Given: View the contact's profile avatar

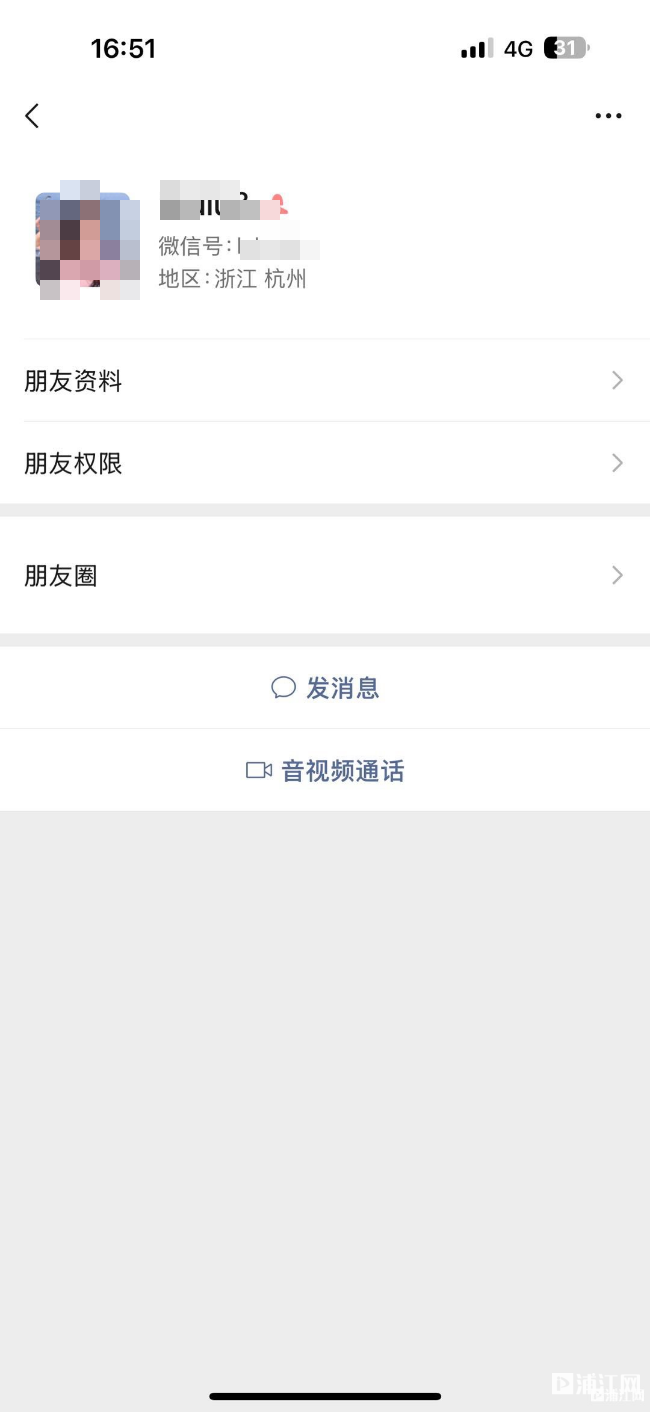Looking at the screenshot, I should point(84,240).
